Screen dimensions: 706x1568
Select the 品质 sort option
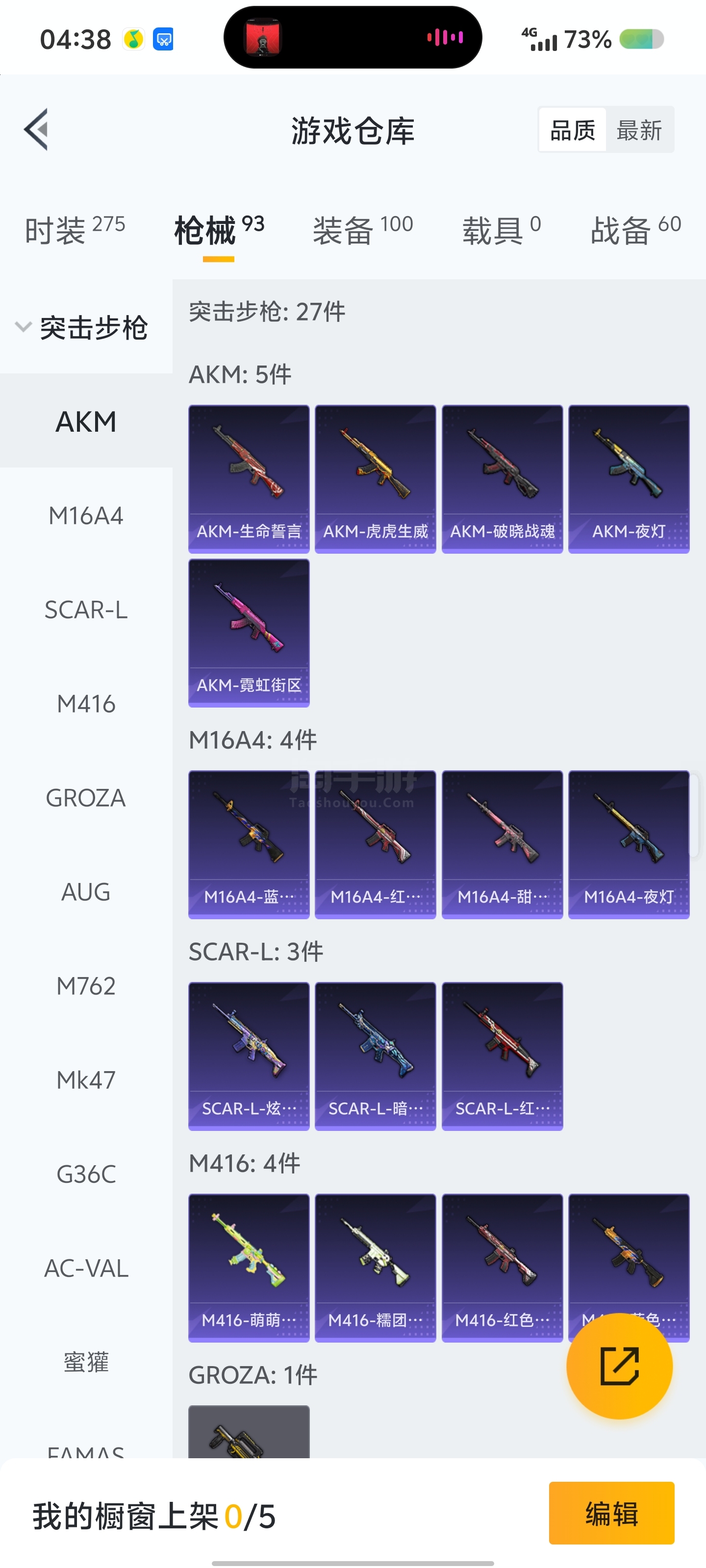pos(572,130)
